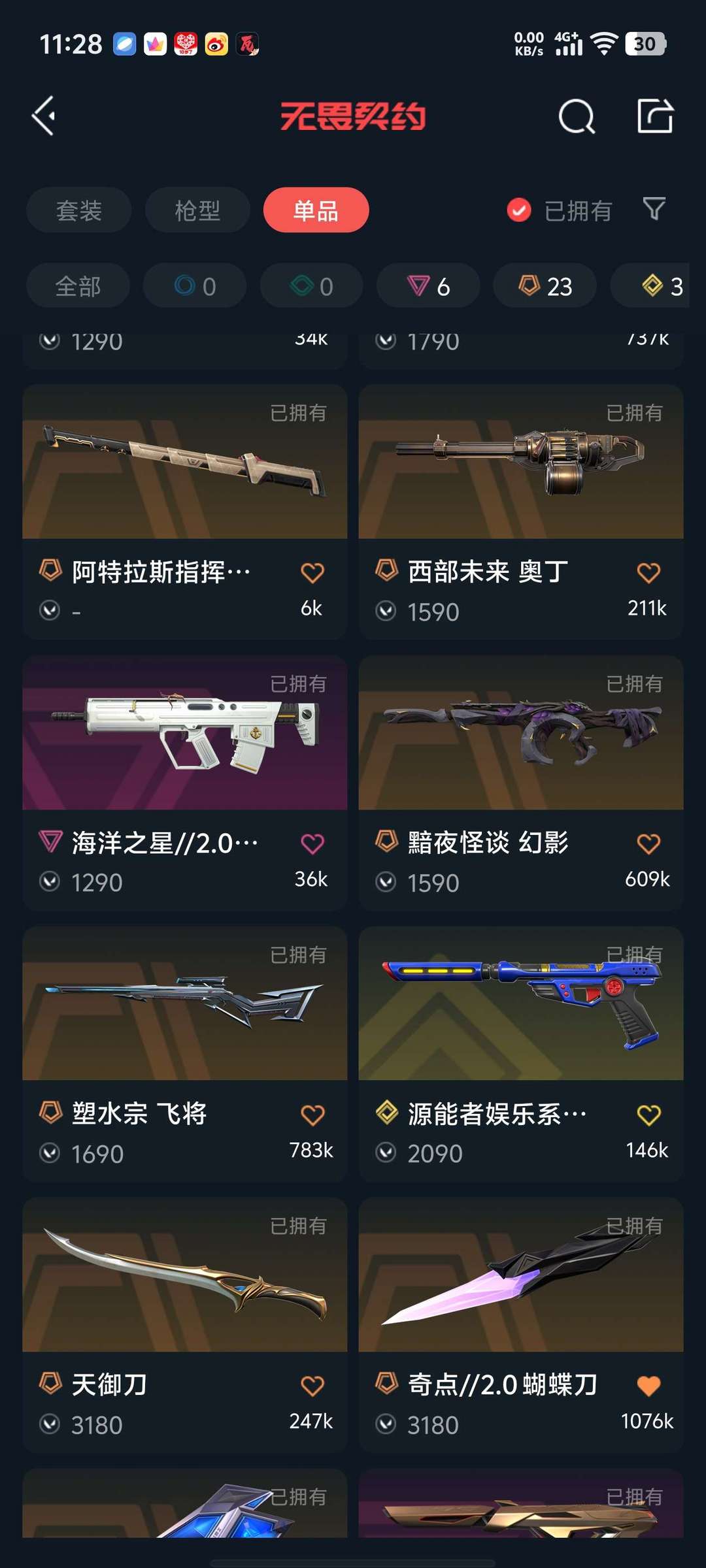Favorite the 海洋之星//2.0 skin with the heart
The height and width of the screenshot is (1568, 706).
312,843
